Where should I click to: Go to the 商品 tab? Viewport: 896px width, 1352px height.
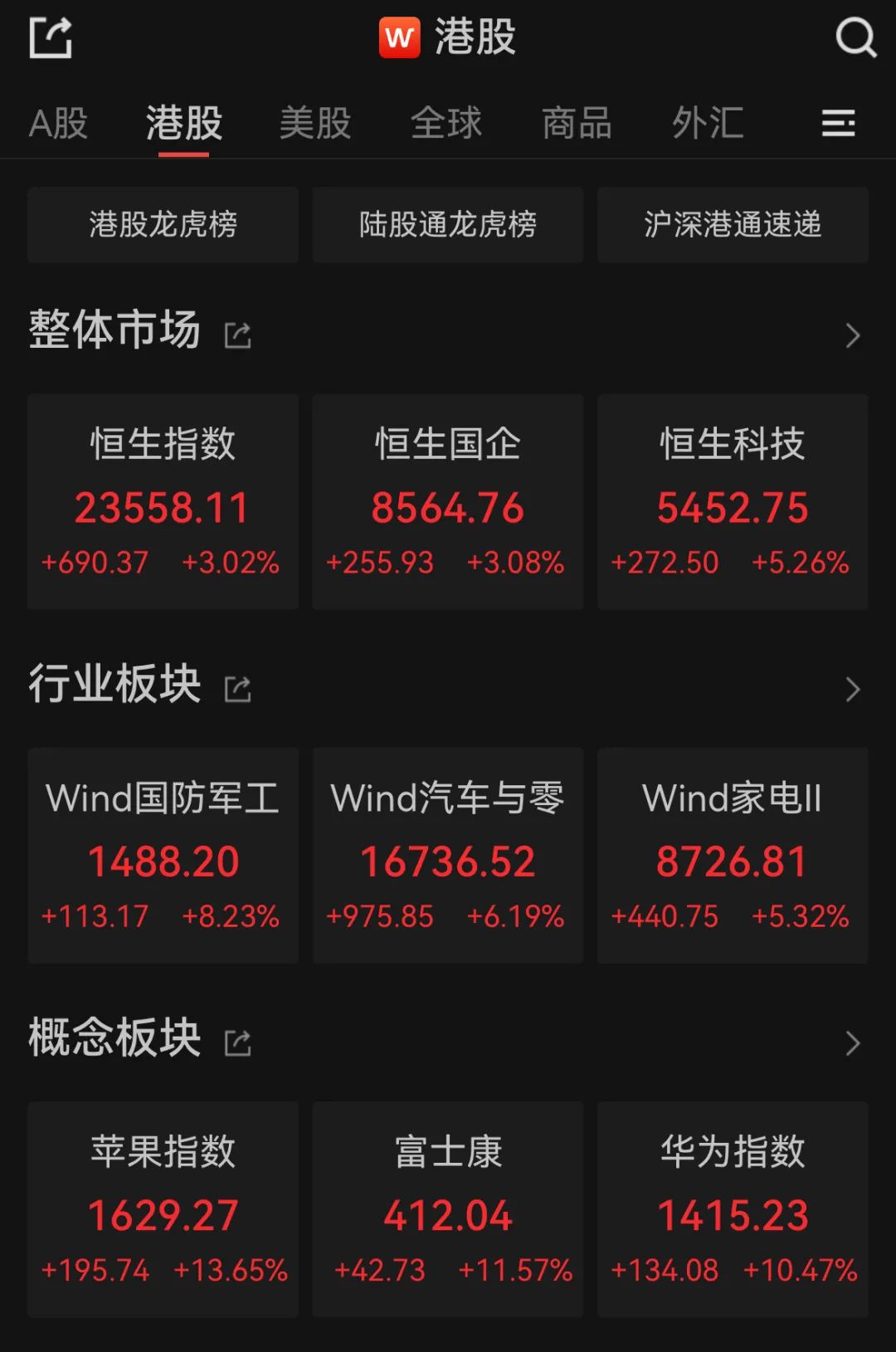[577, 124]
